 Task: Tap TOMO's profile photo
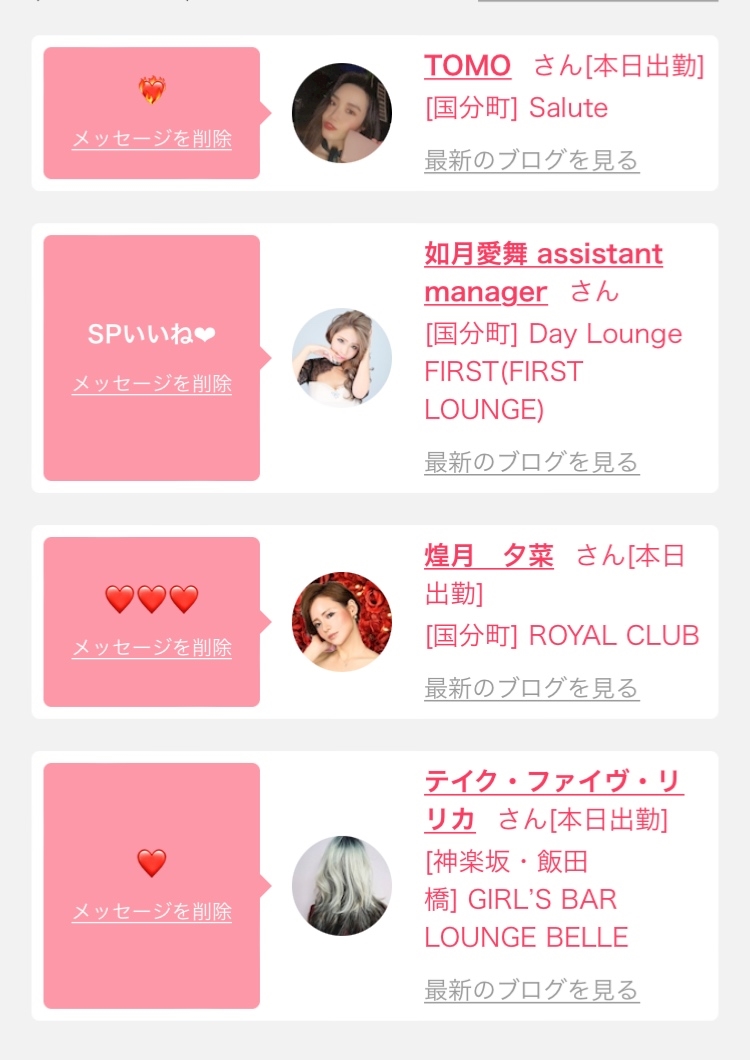[x=342, y=113]
